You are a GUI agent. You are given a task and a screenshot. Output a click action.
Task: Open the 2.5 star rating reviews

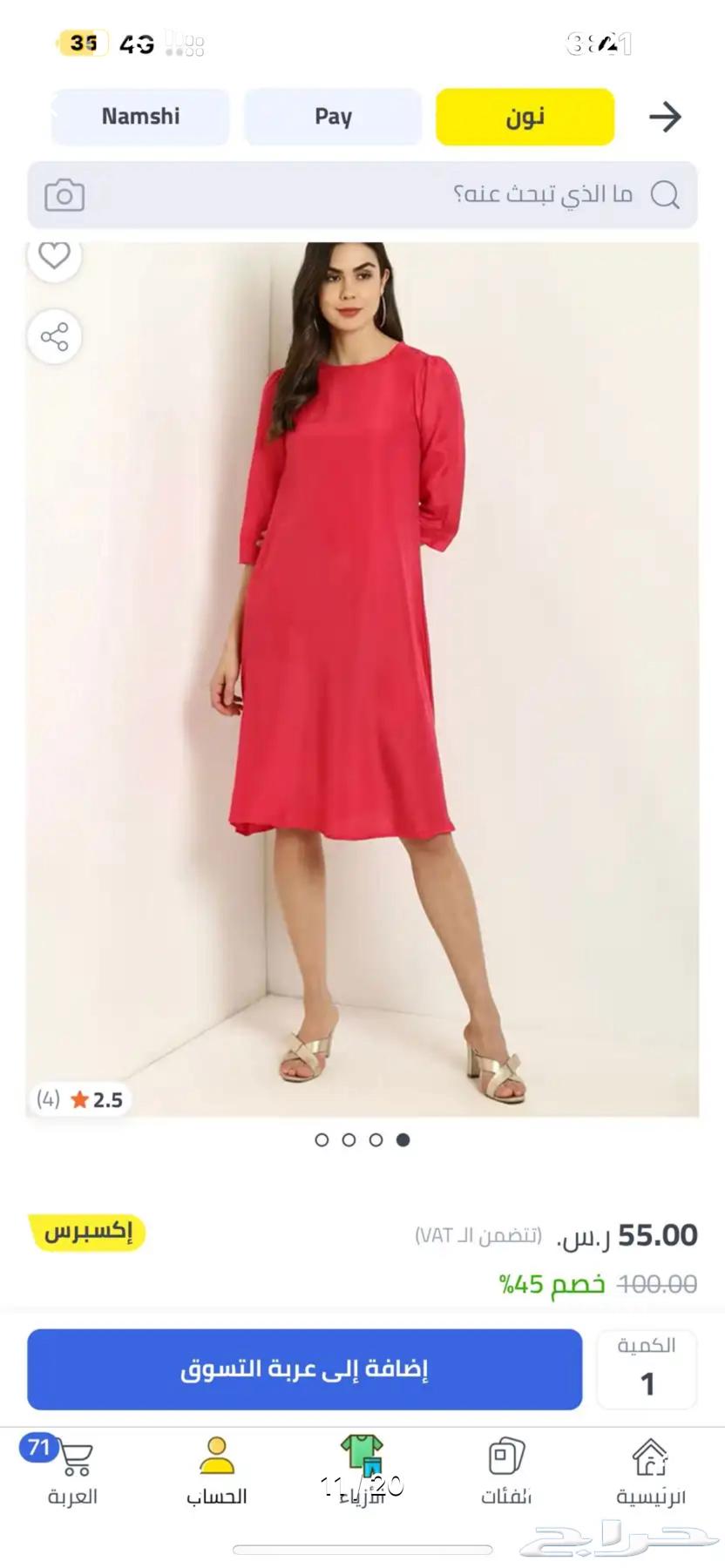80,1099
